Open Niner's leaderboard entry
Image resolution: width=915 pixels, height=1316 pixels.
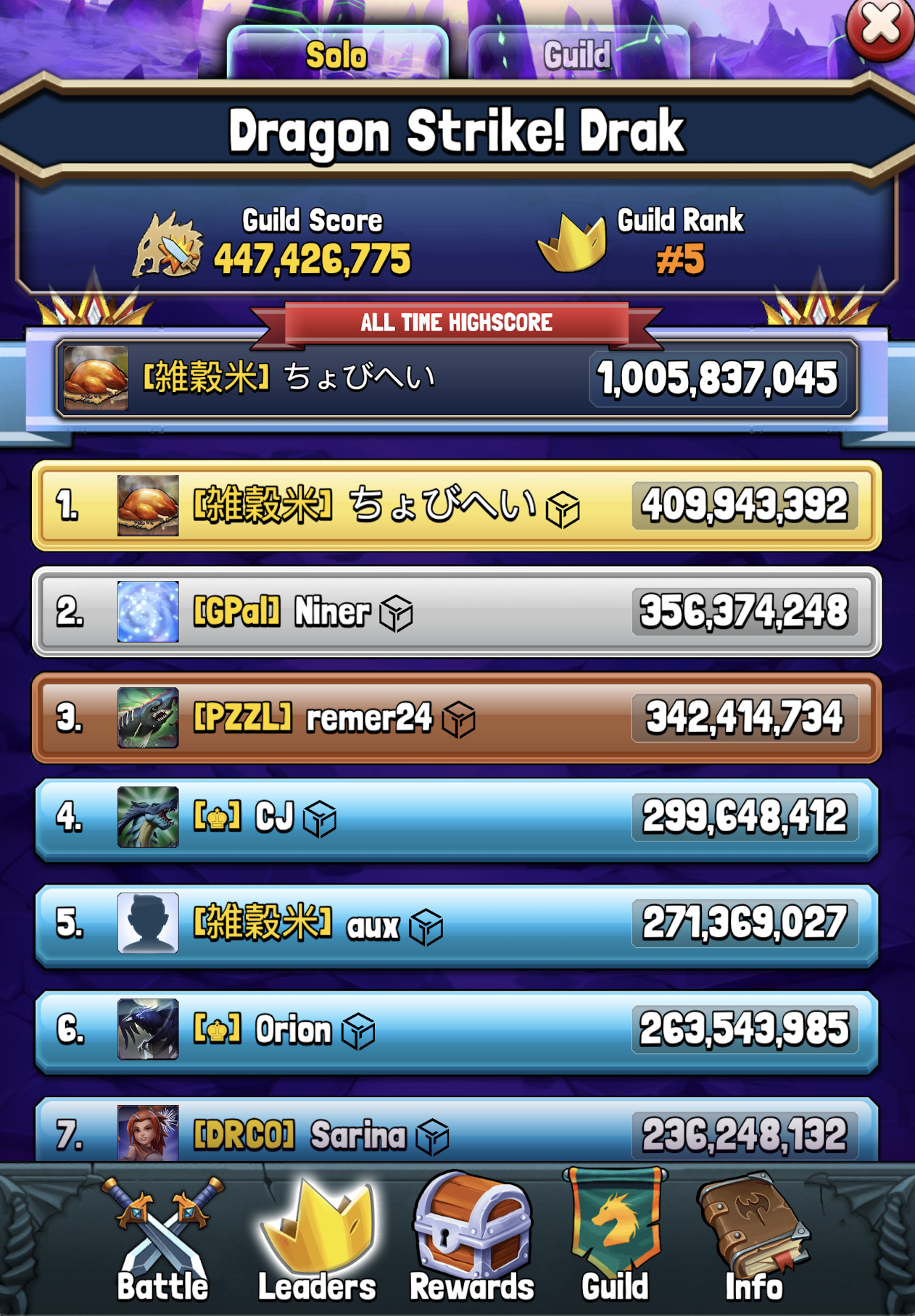point(457,612)
